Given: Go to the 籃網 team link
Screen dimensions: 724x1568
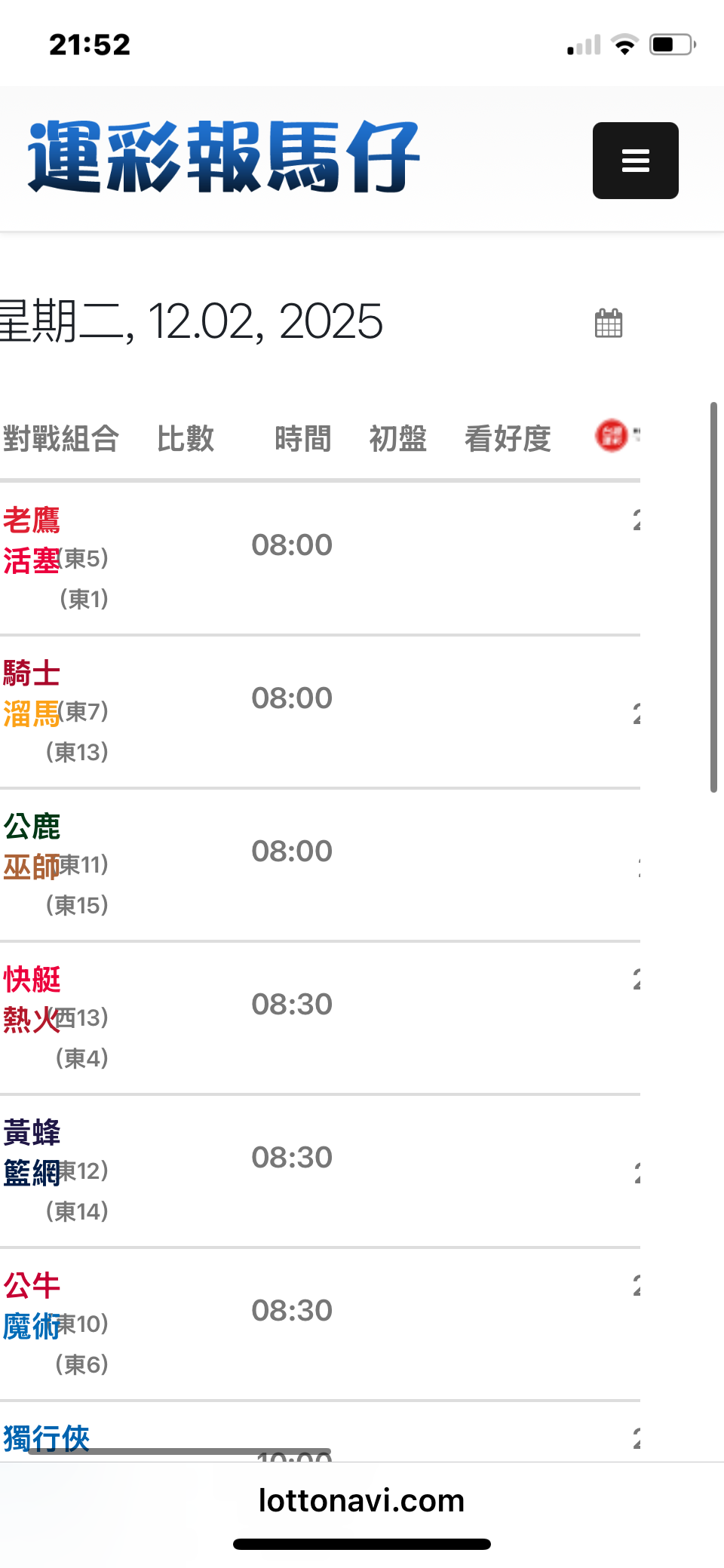Looking at the screenshot, I should 32,1173.
